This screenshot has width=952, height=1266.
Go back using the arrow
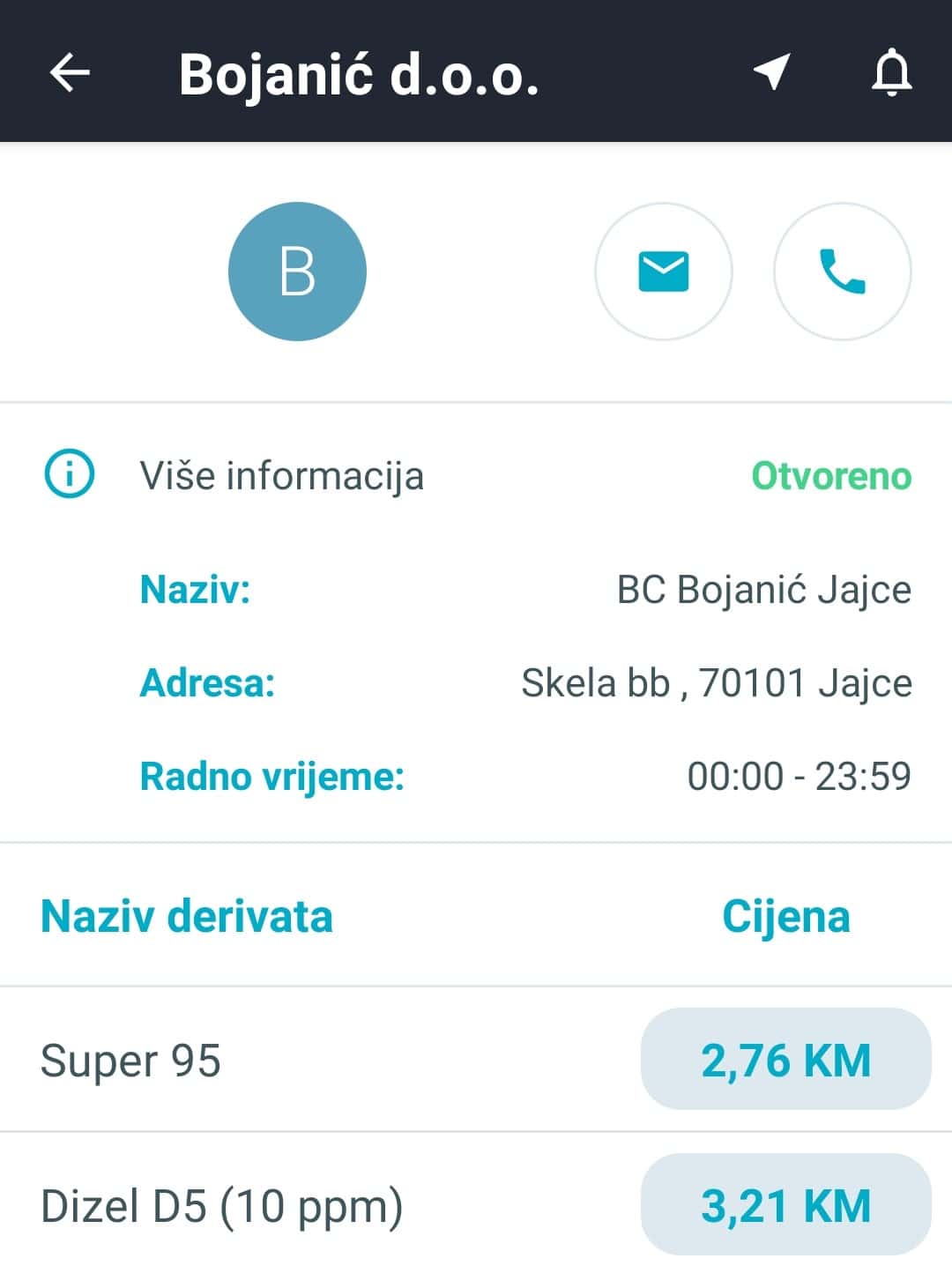(x=70, y=72)
